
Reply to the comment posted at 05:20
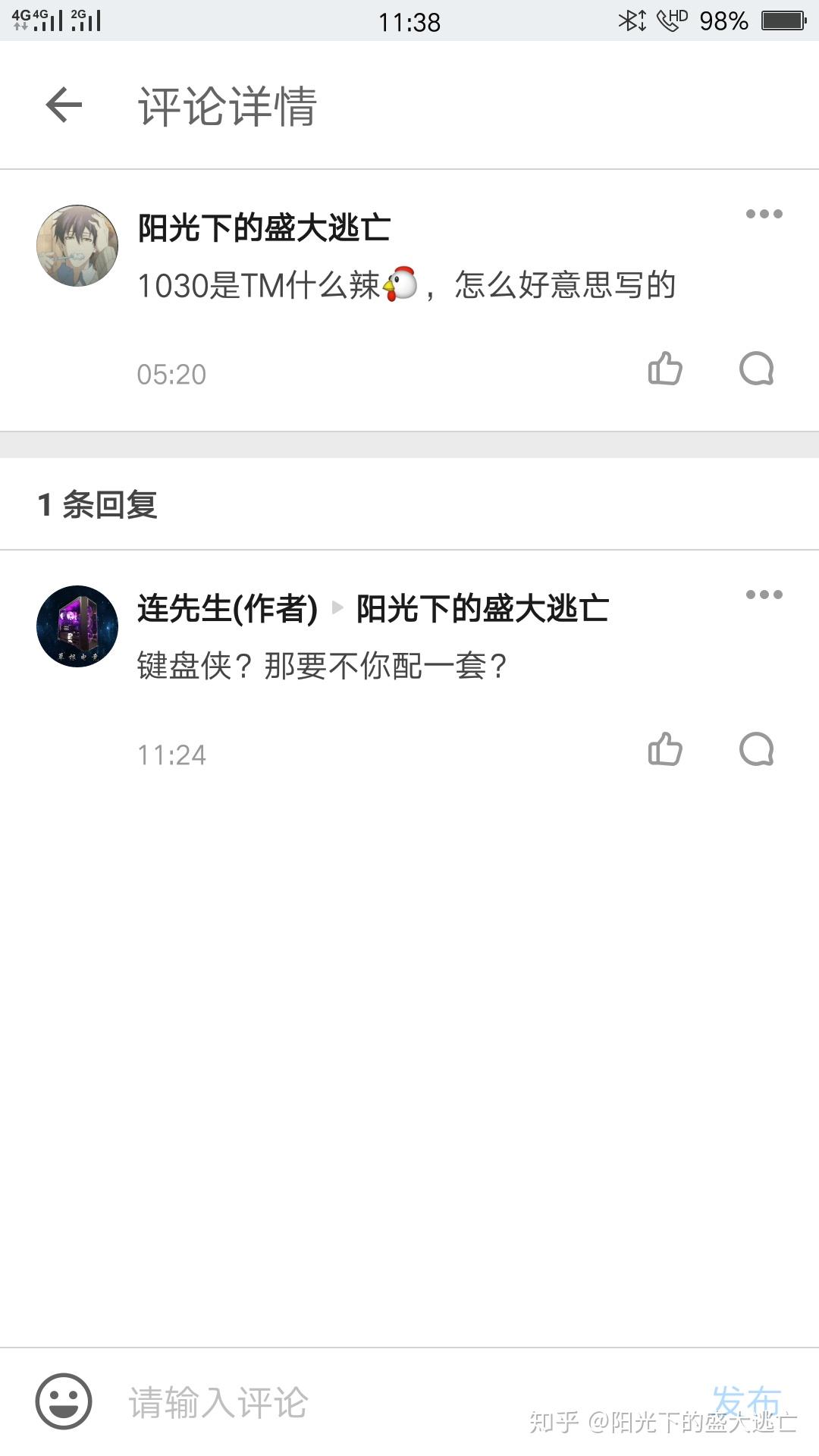pyautogui.click(x=756, y=369)
